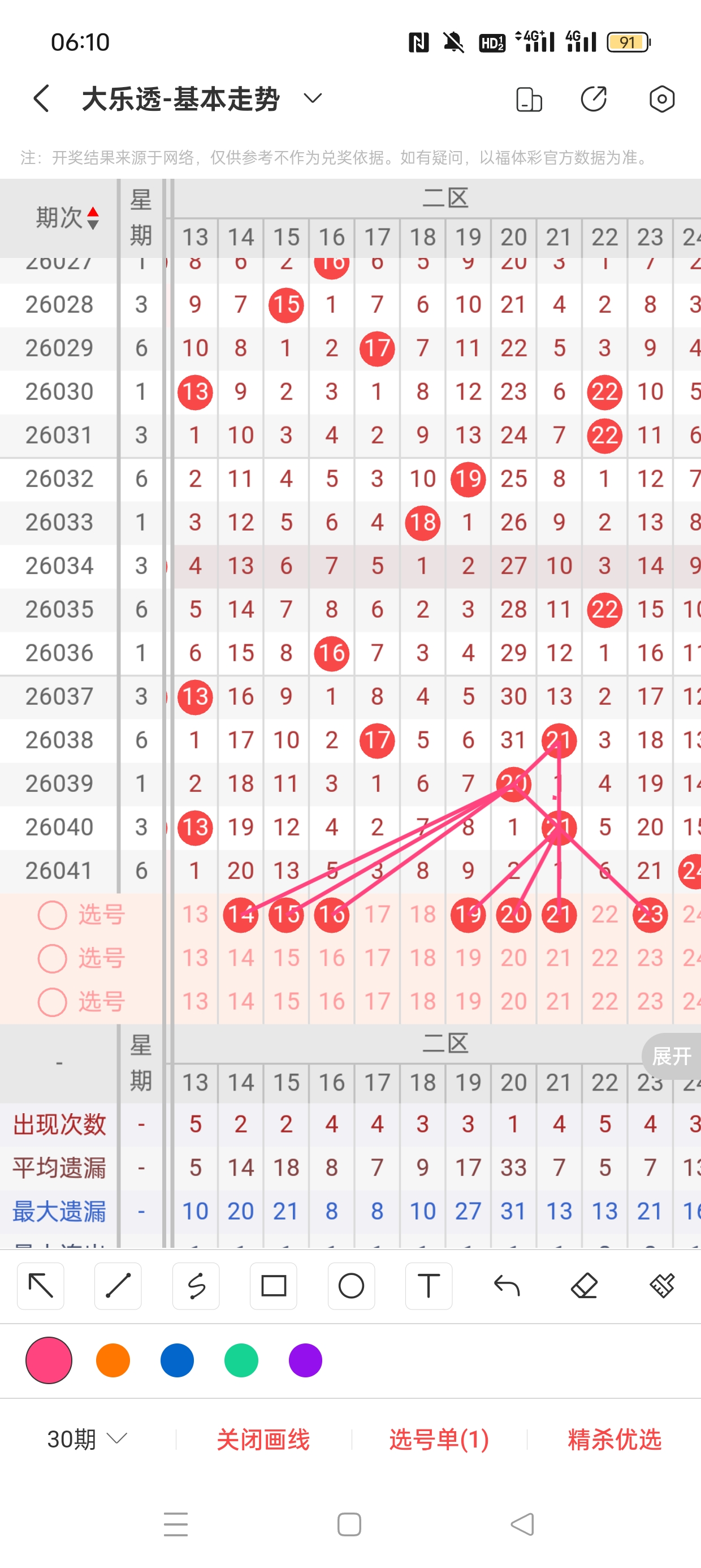701x1568 pixels.
Task: Choose the orange drawing color
Action: click(113, 1360)
